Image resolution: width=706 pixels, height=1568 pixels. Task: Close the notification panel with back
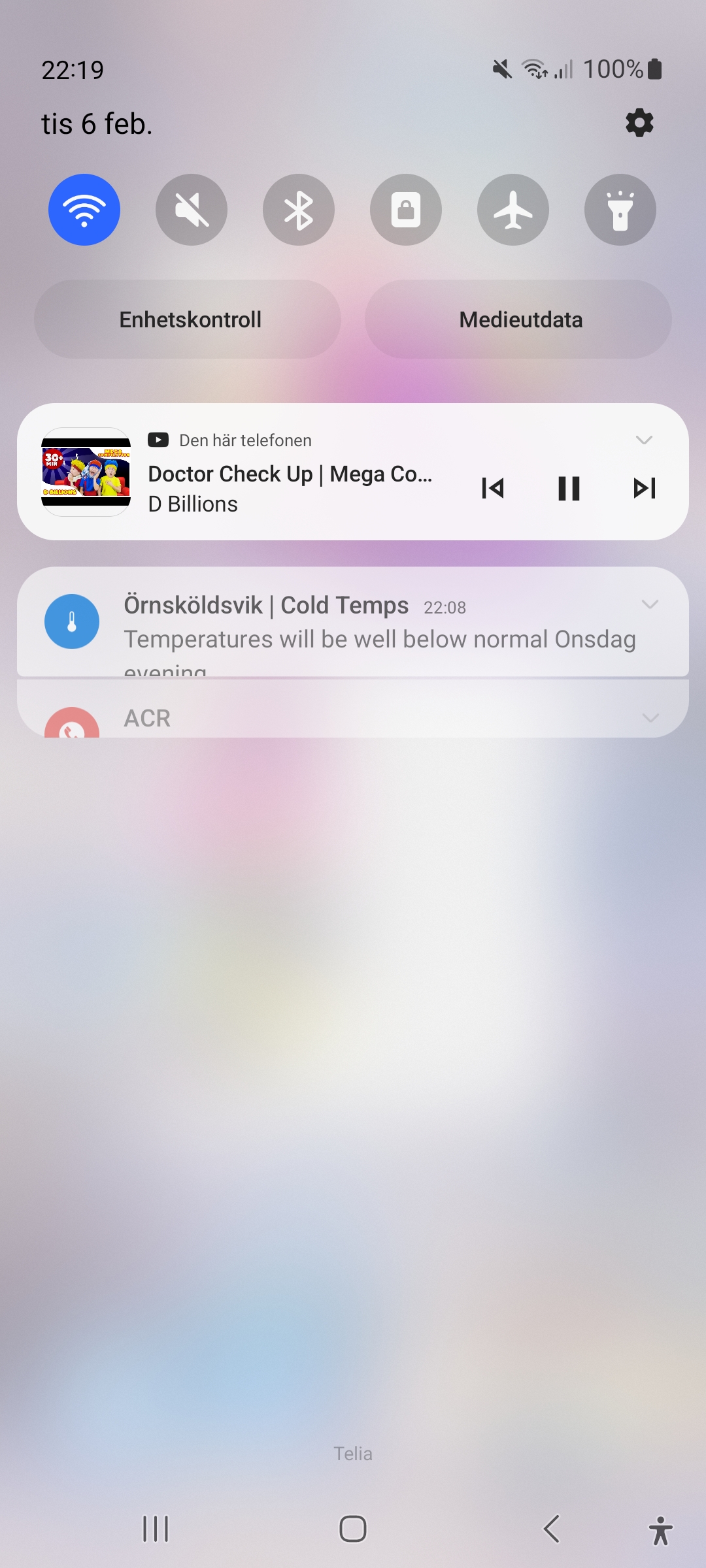pyautogui.click(x=551, y=1529)
